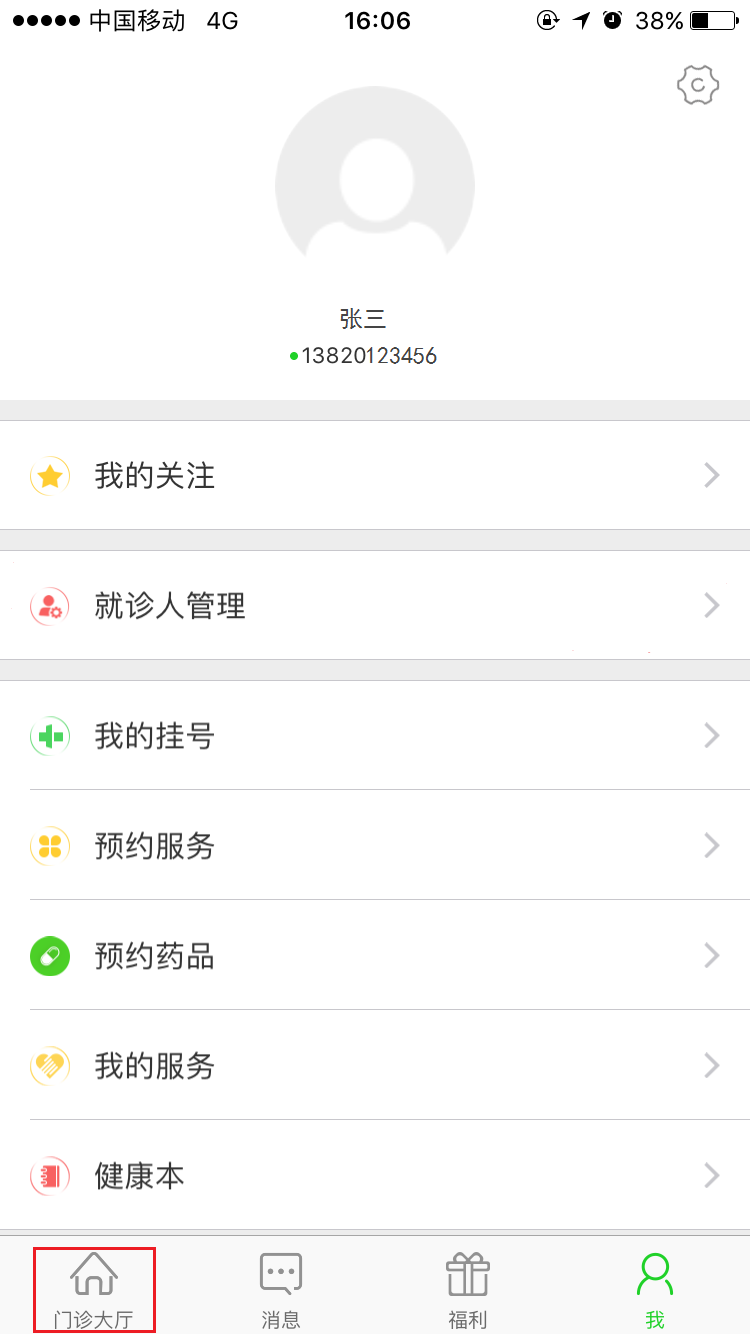Image resolution: width=750 pixels, height=1334 pixels.
Task: Open 健康本 row
Action: pos(375,1176)
